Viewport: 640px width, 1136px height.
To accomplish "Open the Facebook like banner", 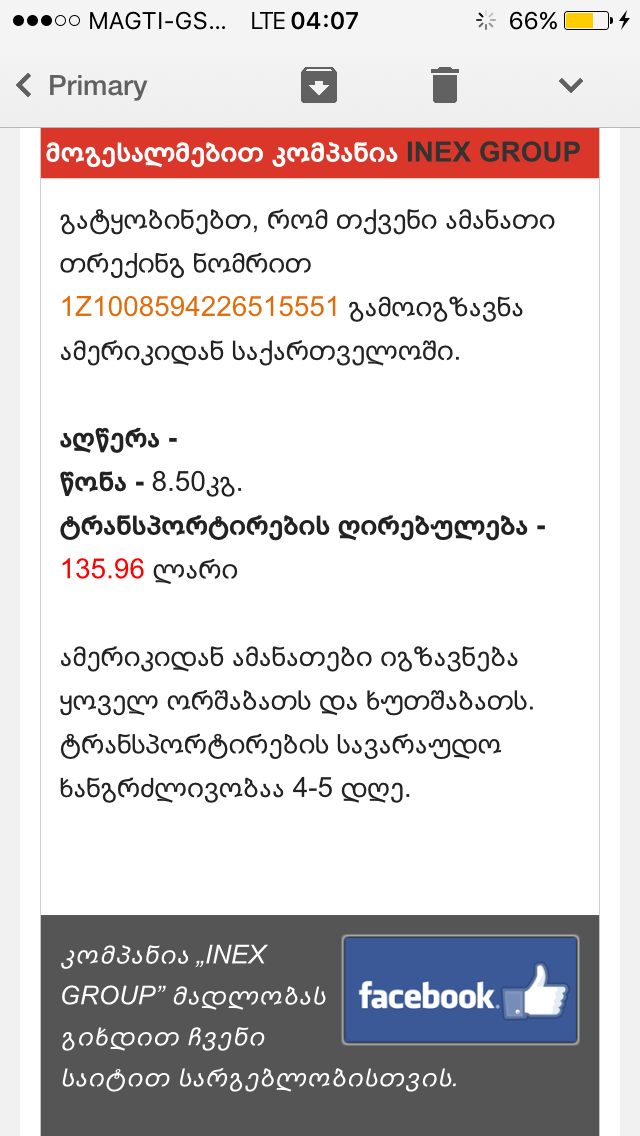I will click(x=460, y=990).
